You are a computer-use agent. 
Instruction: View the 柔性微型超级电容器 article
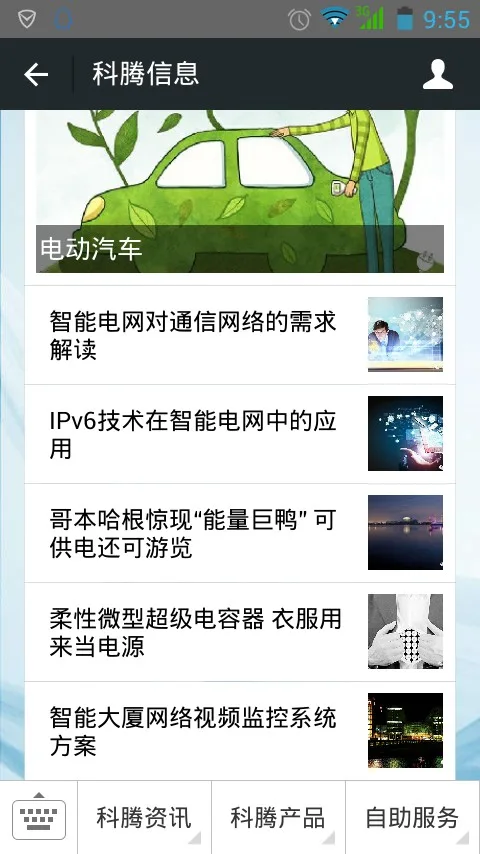point(240,632)
